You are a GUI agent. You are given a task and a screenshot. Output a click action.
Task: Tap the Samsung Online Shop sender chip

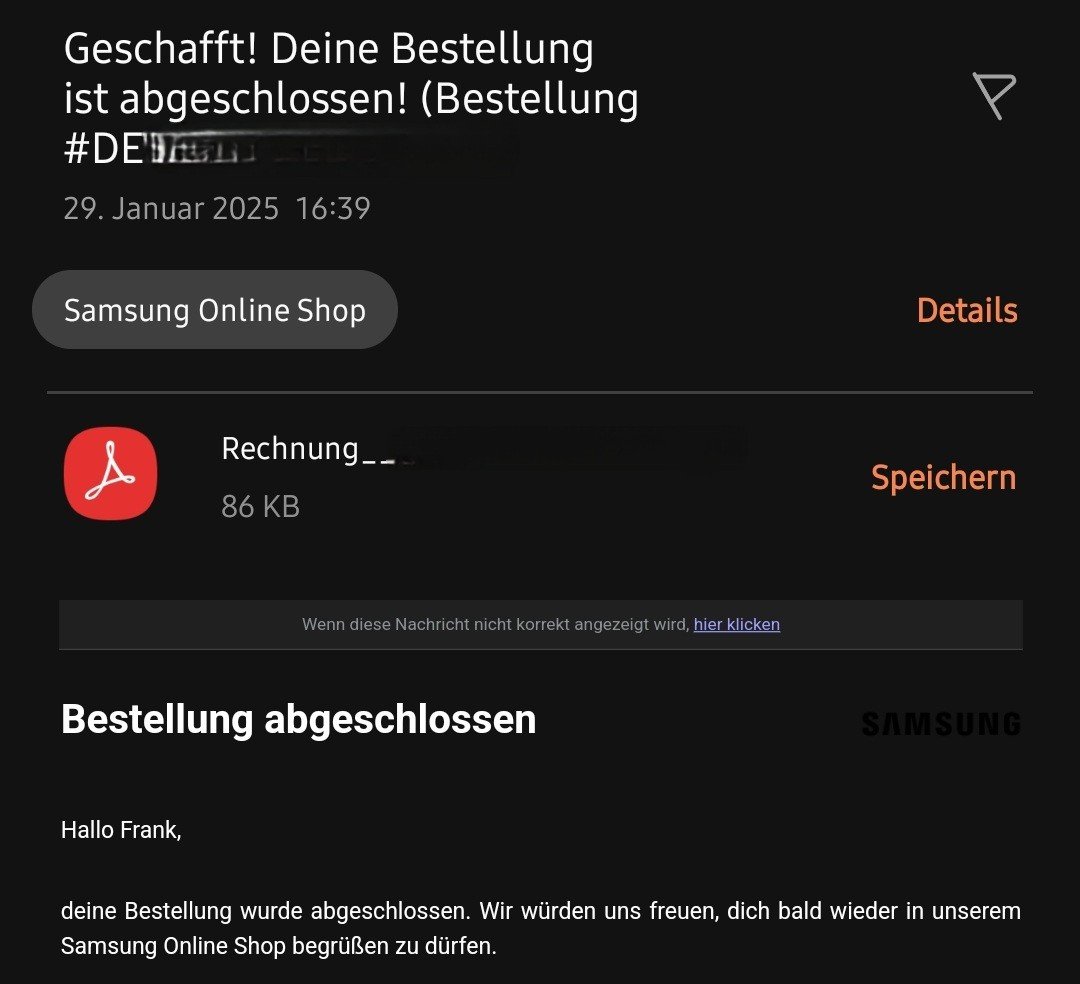pyautogui.click(x=215, y=310)
